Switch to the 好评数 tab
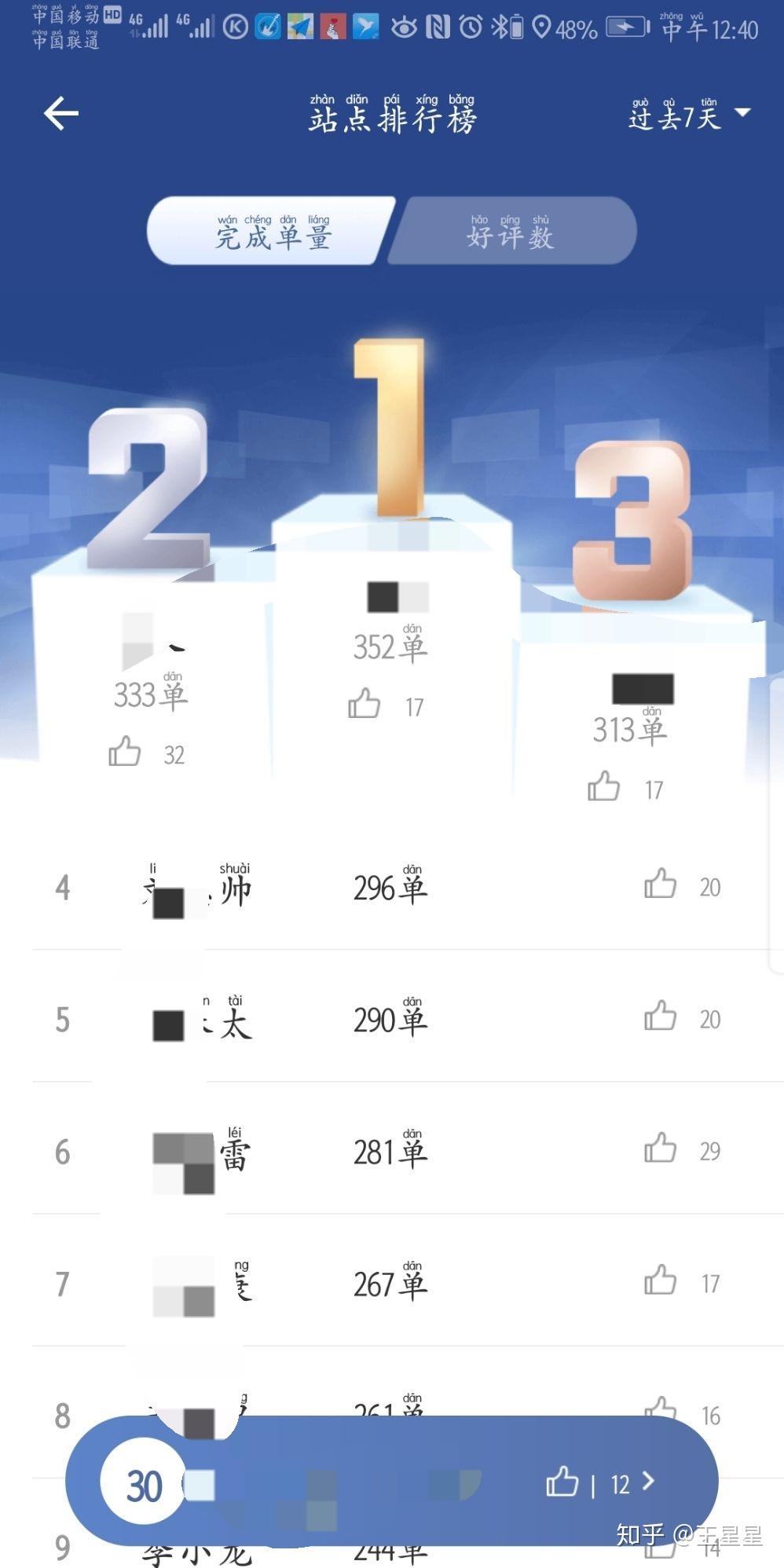 511,231
